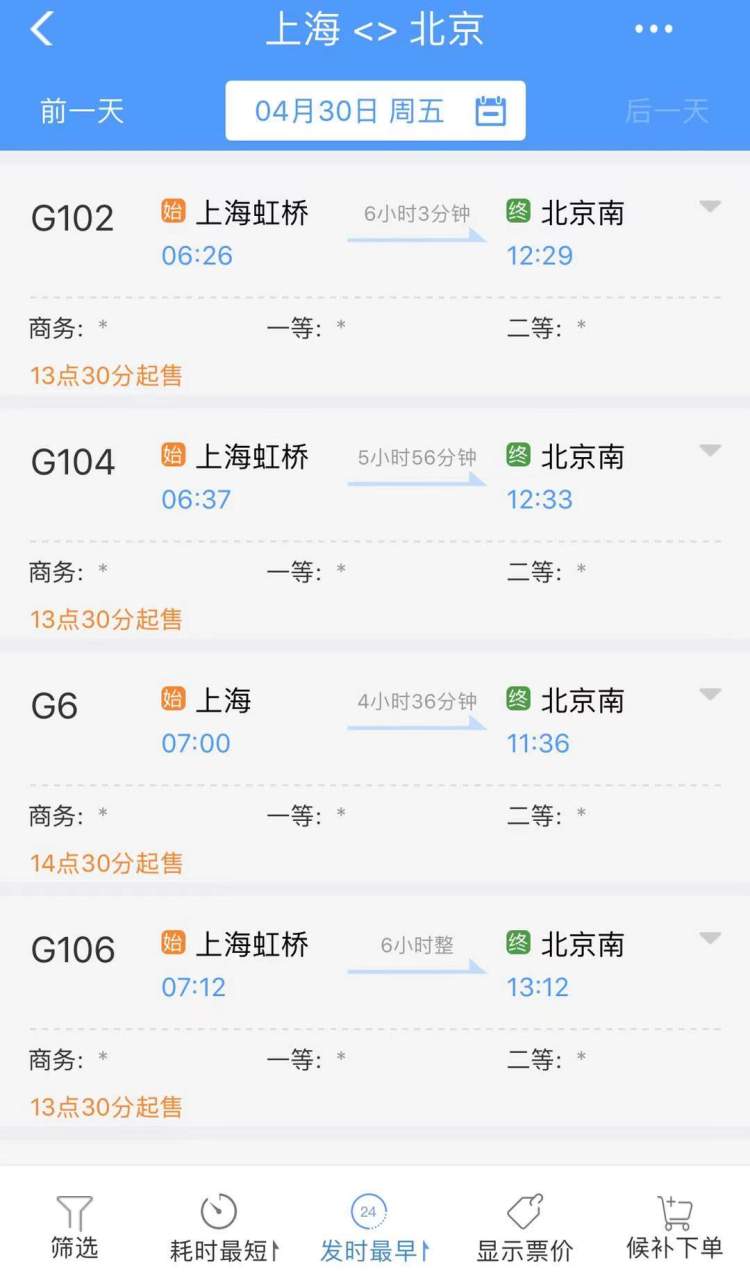Choose train G6 from 上海 at 07:00
Screen dimensions: 750x1278
pyautogui.click(x=375, y=768)
